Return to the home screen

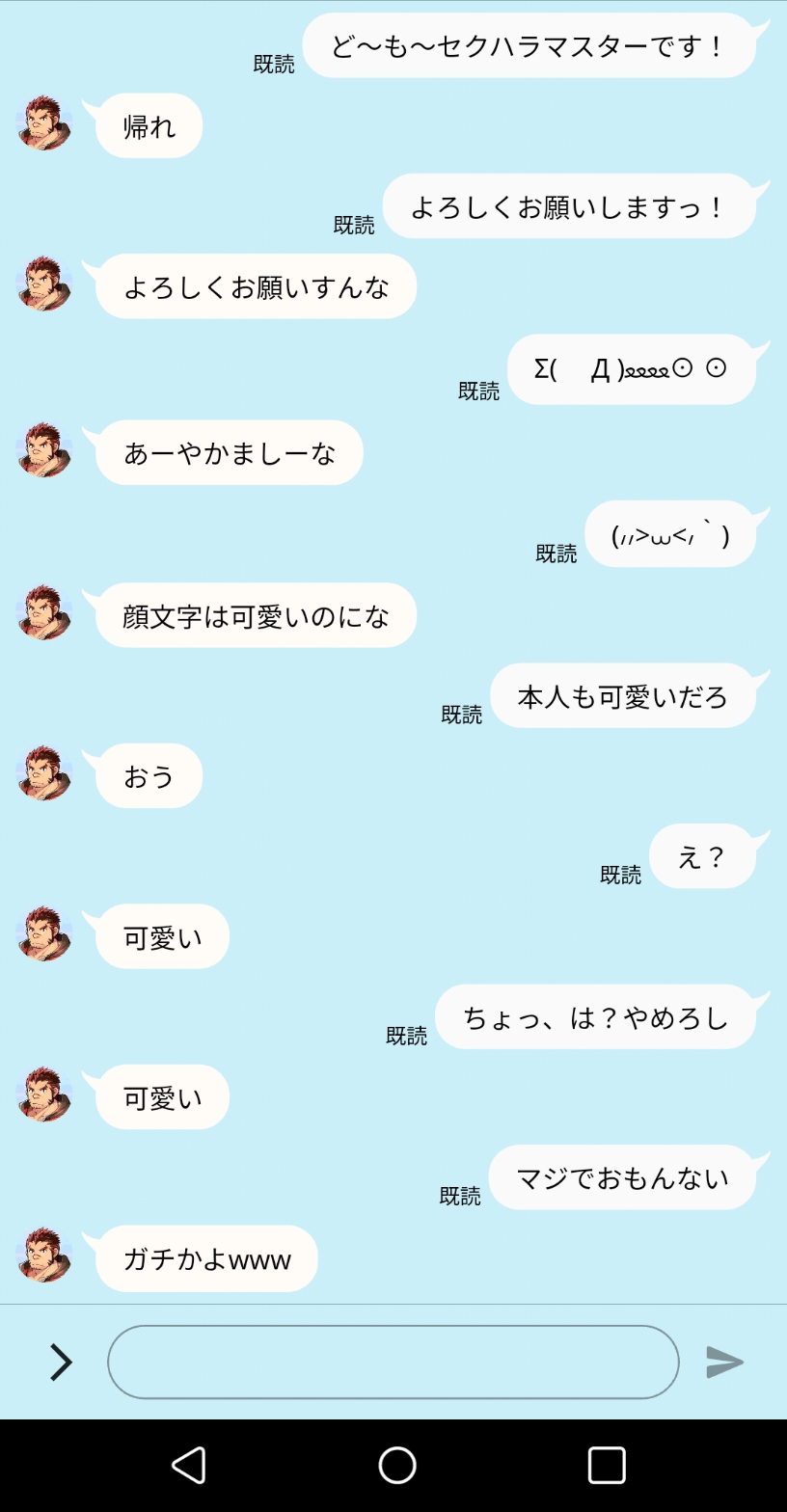point(397,1465)
